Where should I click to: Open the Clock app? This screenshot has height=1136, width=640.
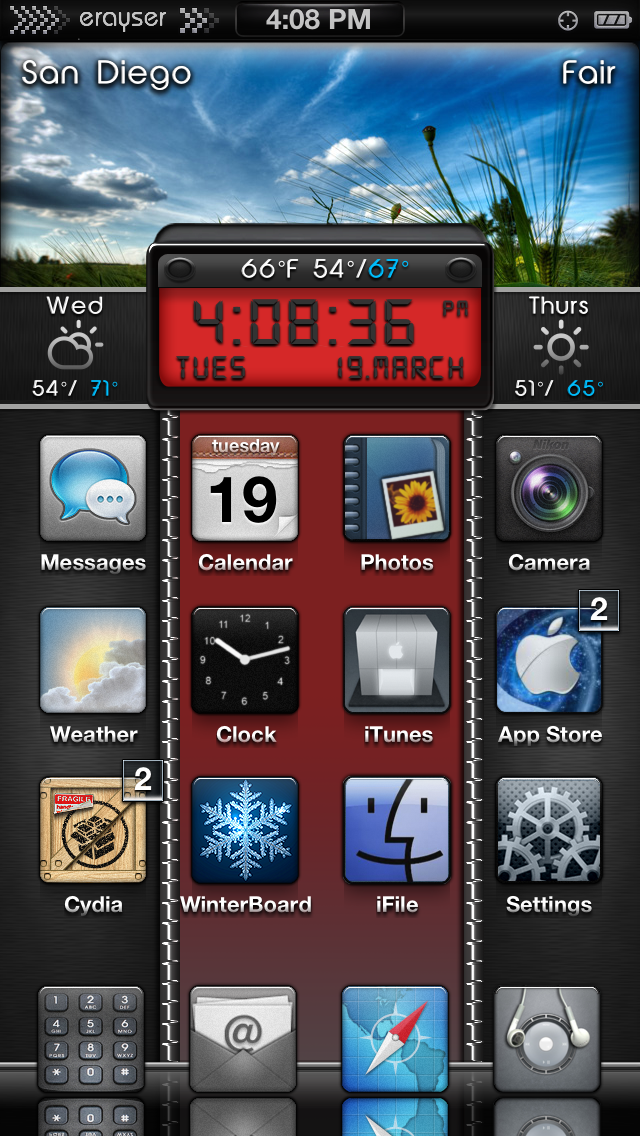tap(245, 660)
